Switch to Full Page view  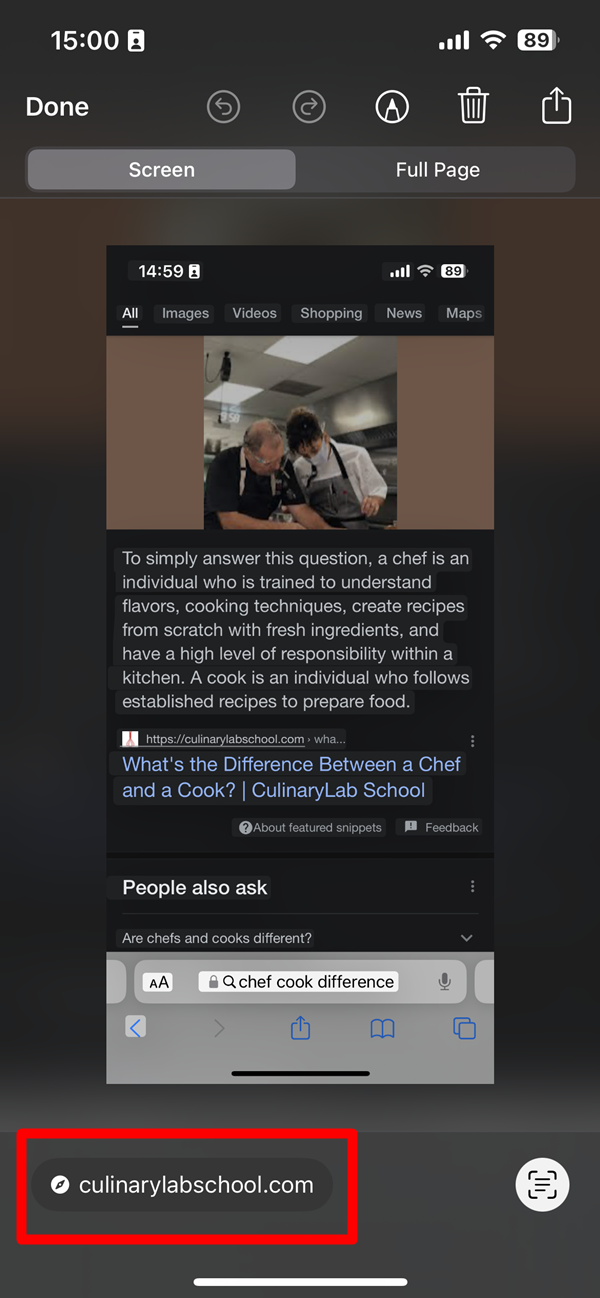(x=437, y=170)
